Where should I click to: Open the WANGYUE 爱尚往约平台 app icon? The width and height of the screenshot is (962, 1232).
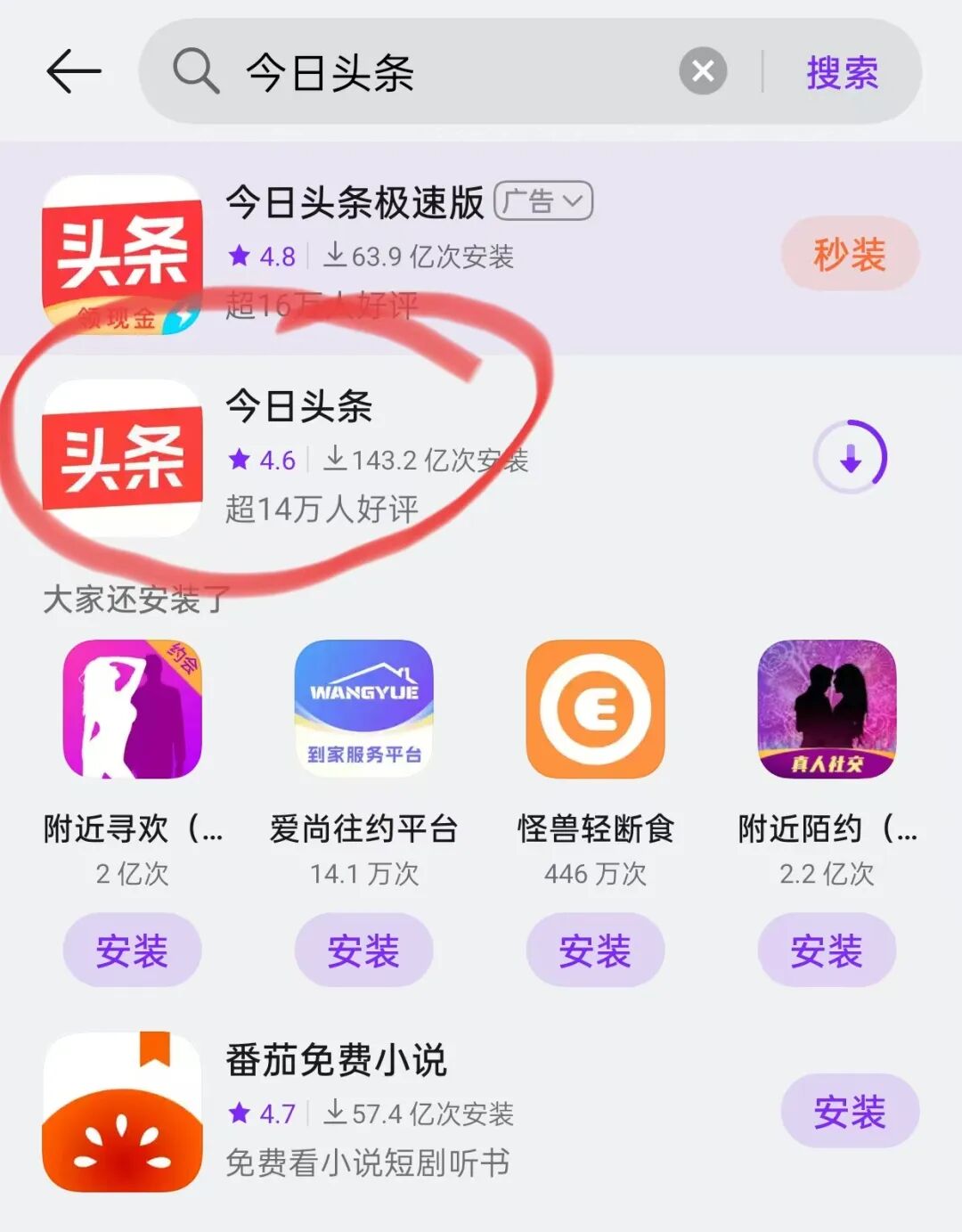click(x=363, y=710)
